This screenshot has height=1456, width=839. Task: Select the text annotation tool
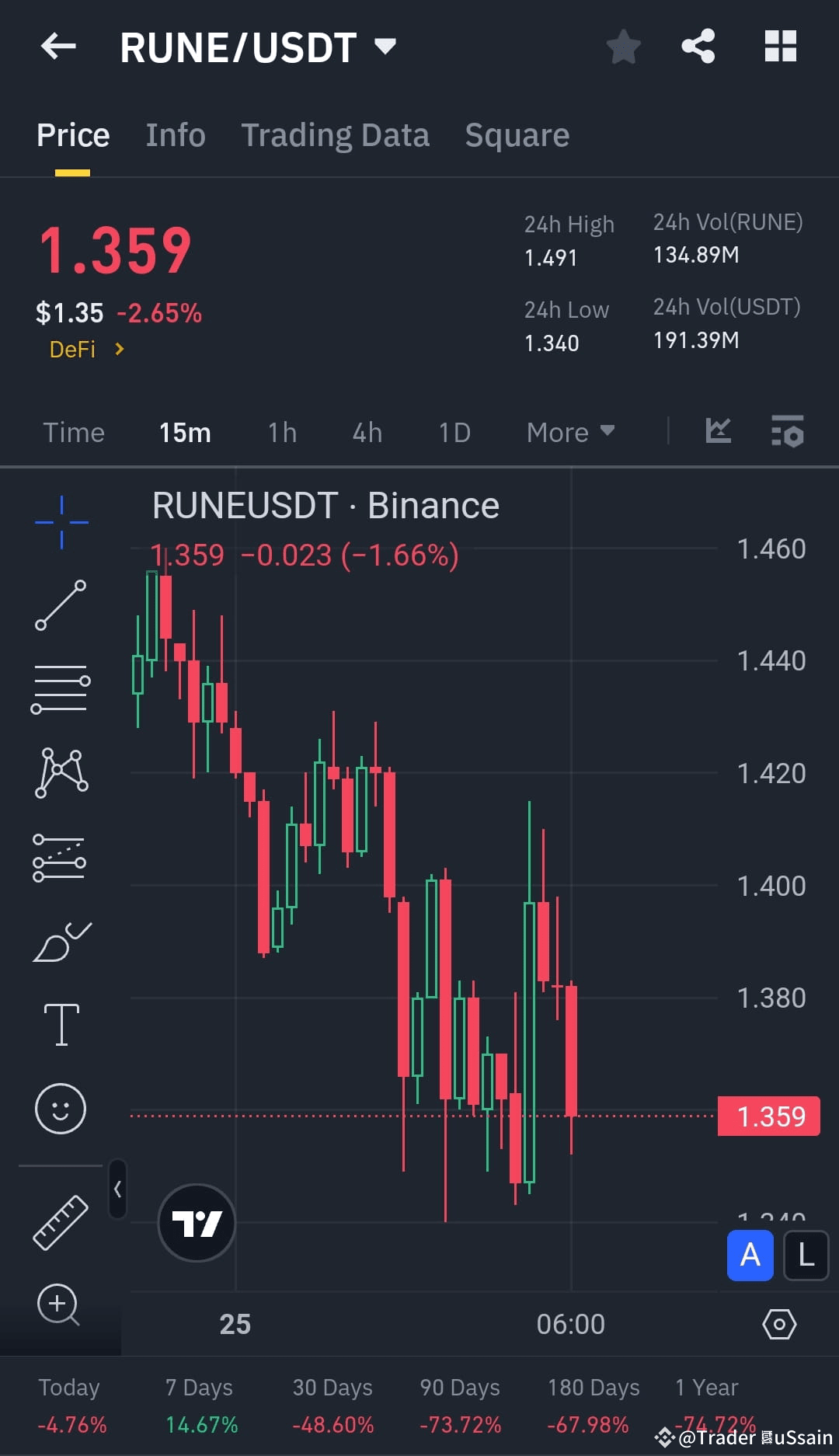pyautogui.click(x=61, y=1024)
